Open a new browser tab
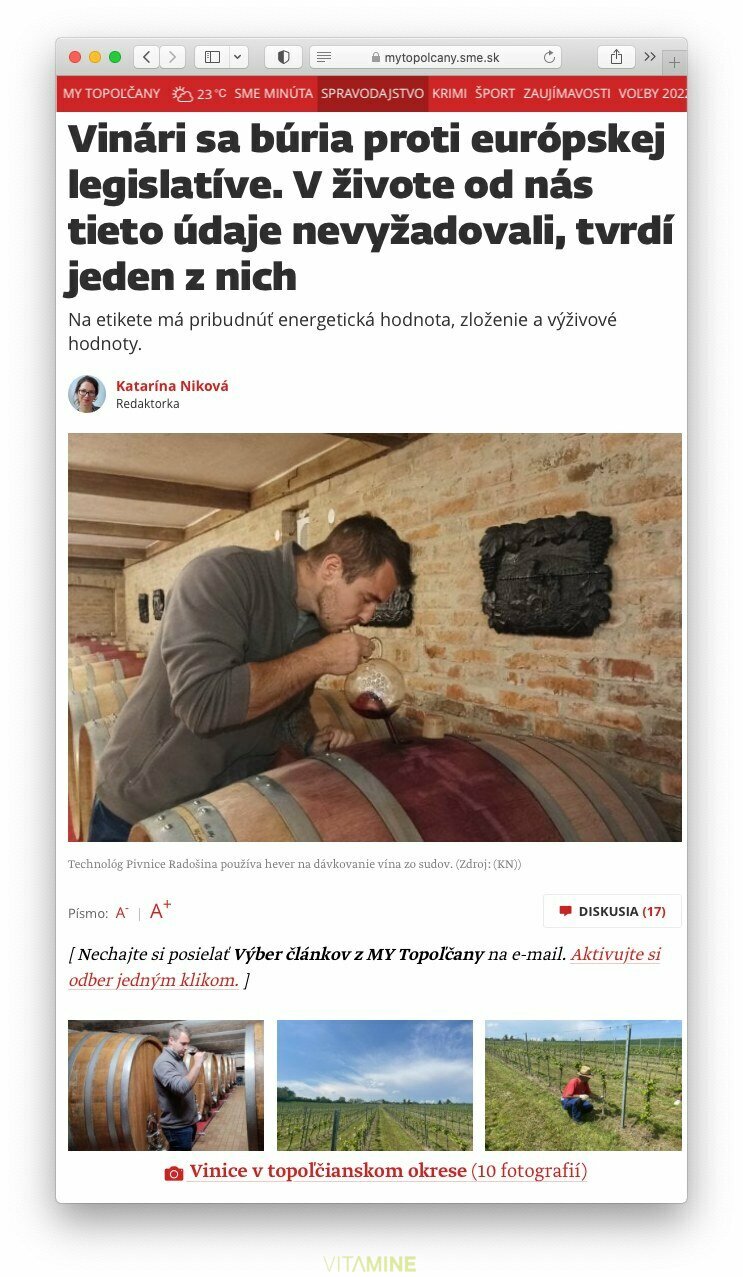Screen dimensions: 743x1277 [675, 62]
